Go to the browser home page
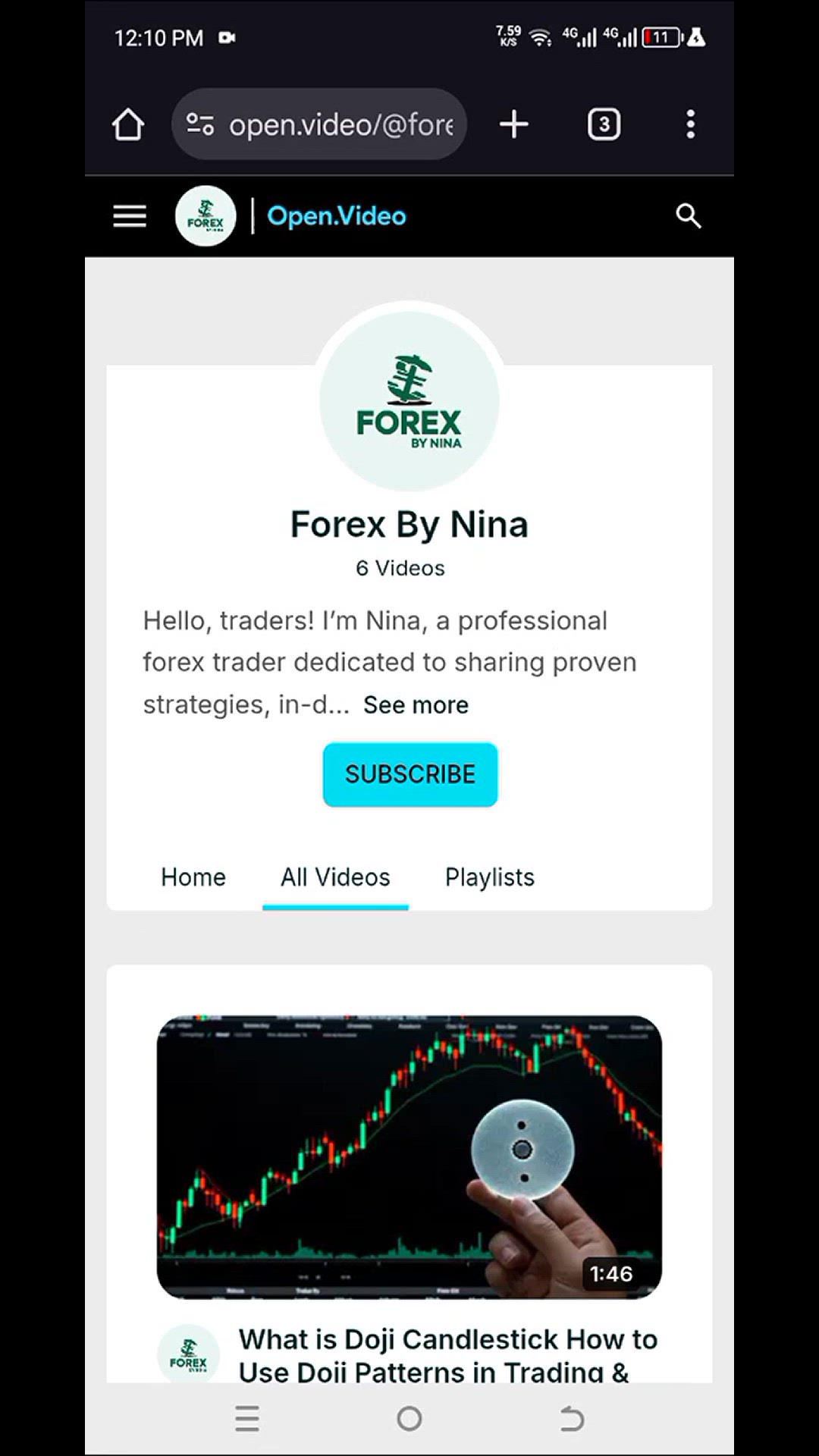Image resolution: width=819 pixels, height=1456 pixels. (128, 124)
